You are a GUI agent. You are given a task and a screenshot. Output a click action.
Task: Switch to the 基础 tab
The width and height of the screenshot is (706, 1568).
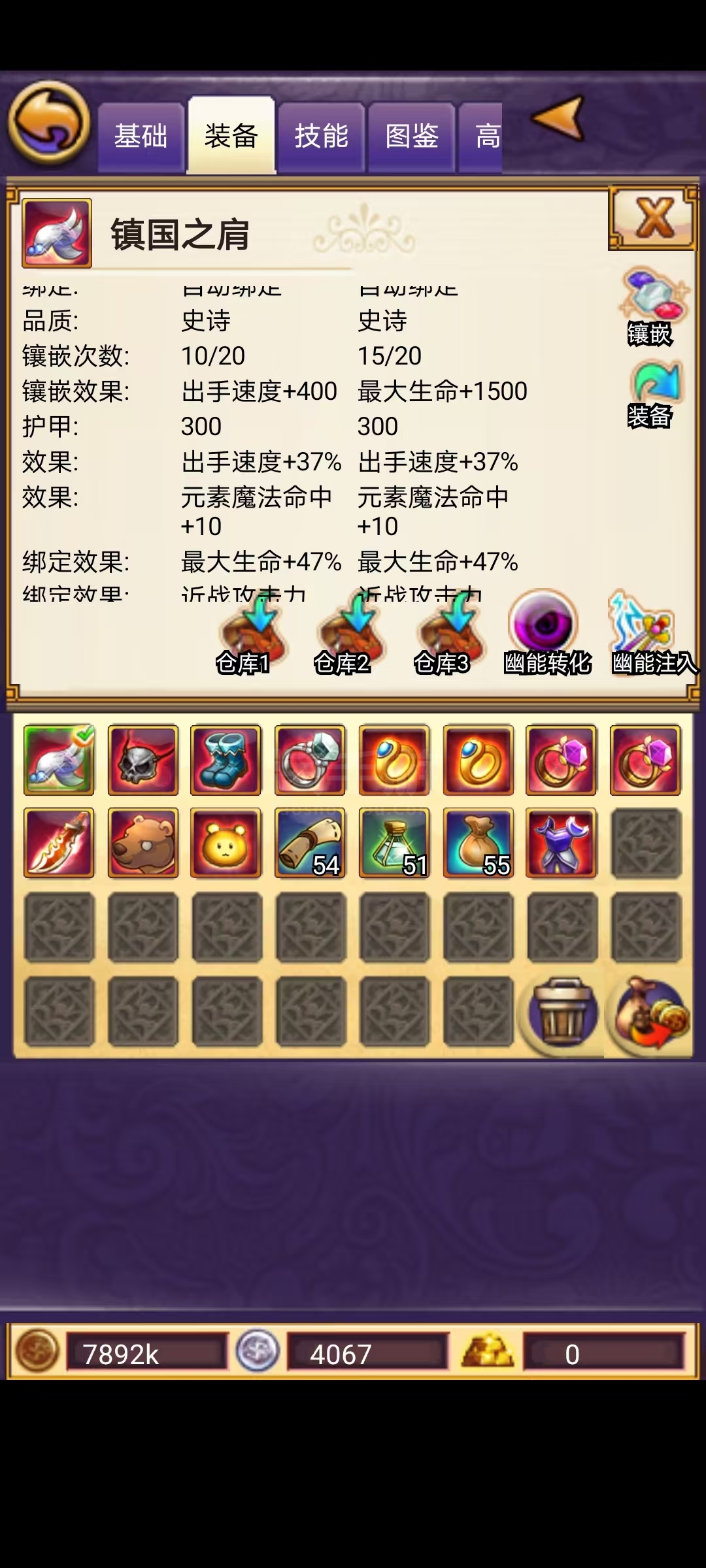pyautogui.click(x=141, y=137)
